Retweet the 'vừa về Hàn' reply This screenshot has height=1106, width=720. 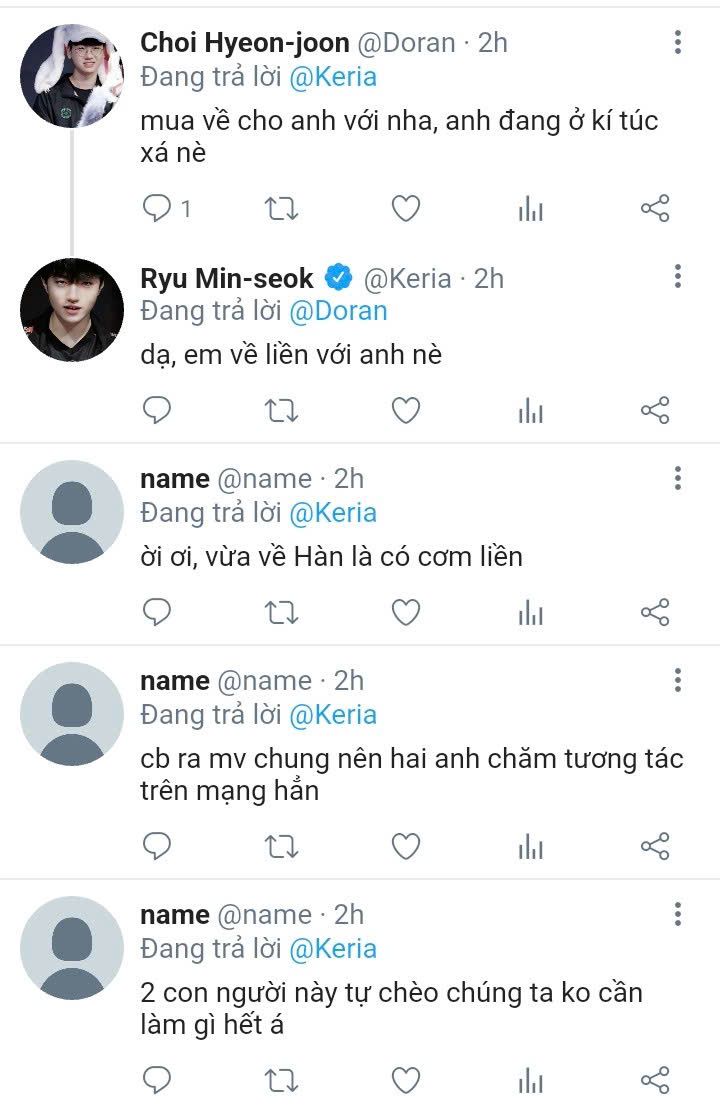(281, 612)
